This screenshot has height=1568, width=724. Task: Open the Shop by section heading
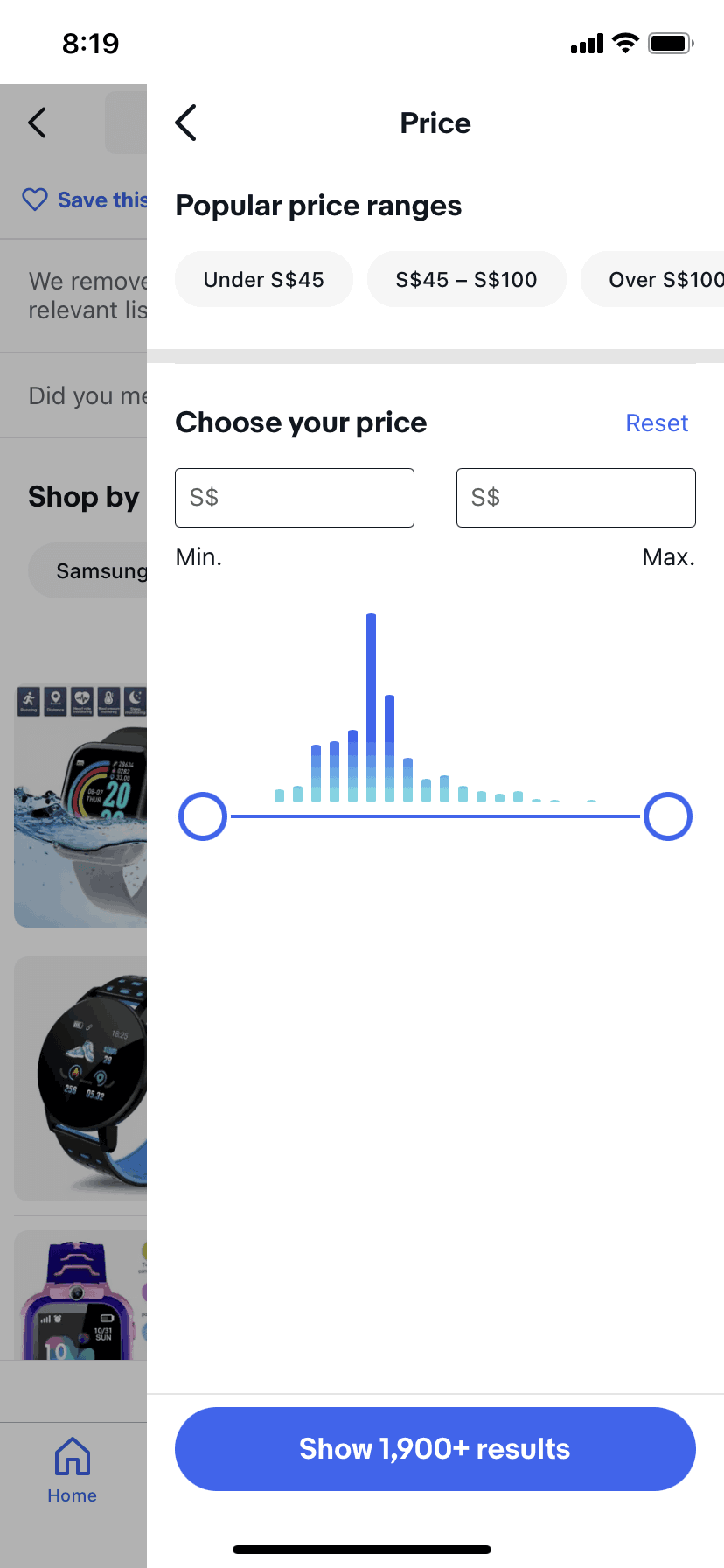tap(84, 497)
